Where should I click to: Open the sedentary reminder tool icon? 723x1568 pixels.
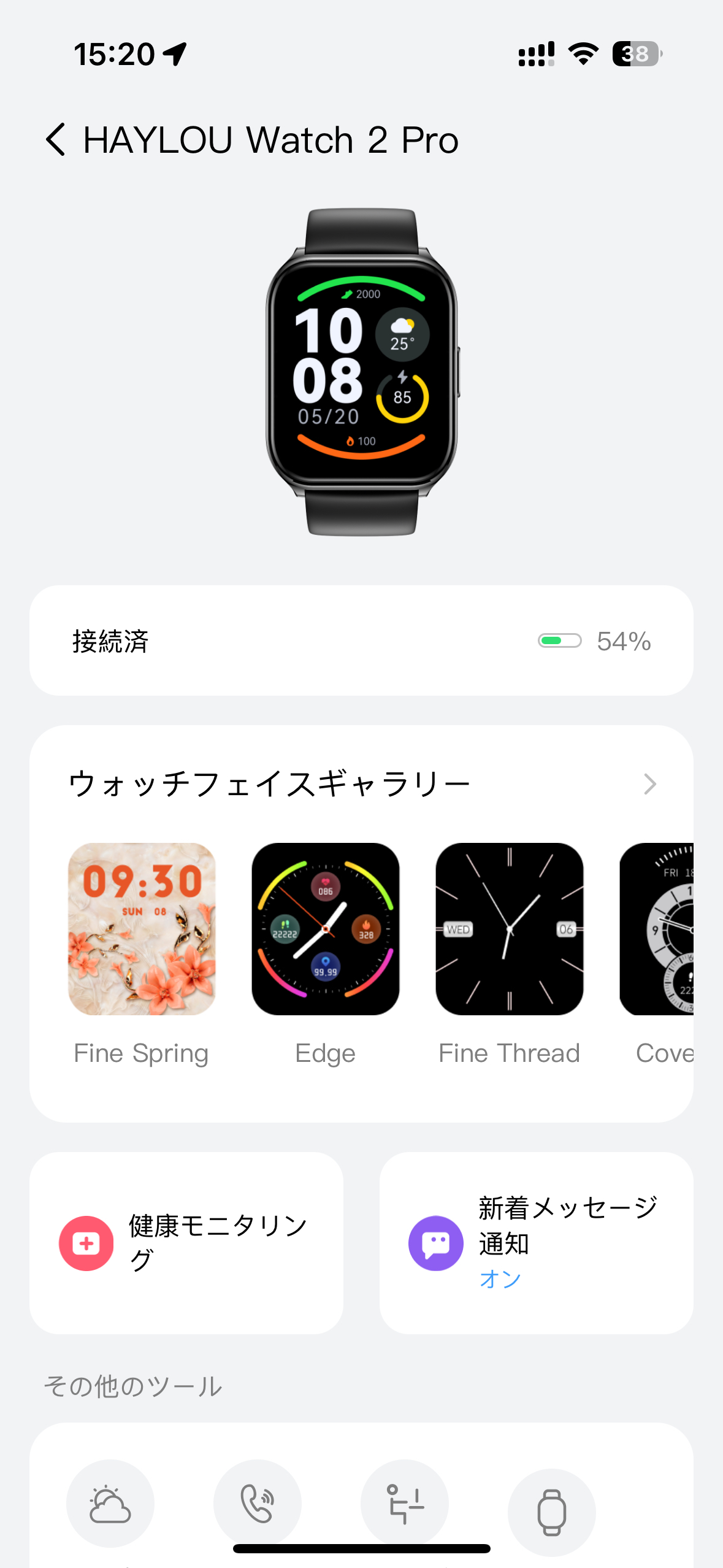pyautogui.click(x=405, y=1503)
